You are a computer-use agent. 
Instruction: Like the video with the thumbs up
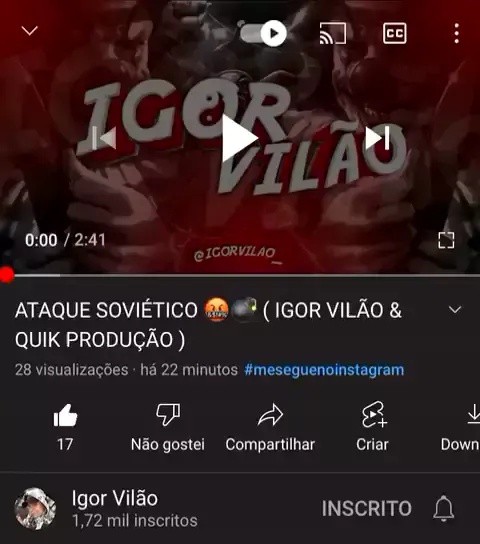pos(65,427)
